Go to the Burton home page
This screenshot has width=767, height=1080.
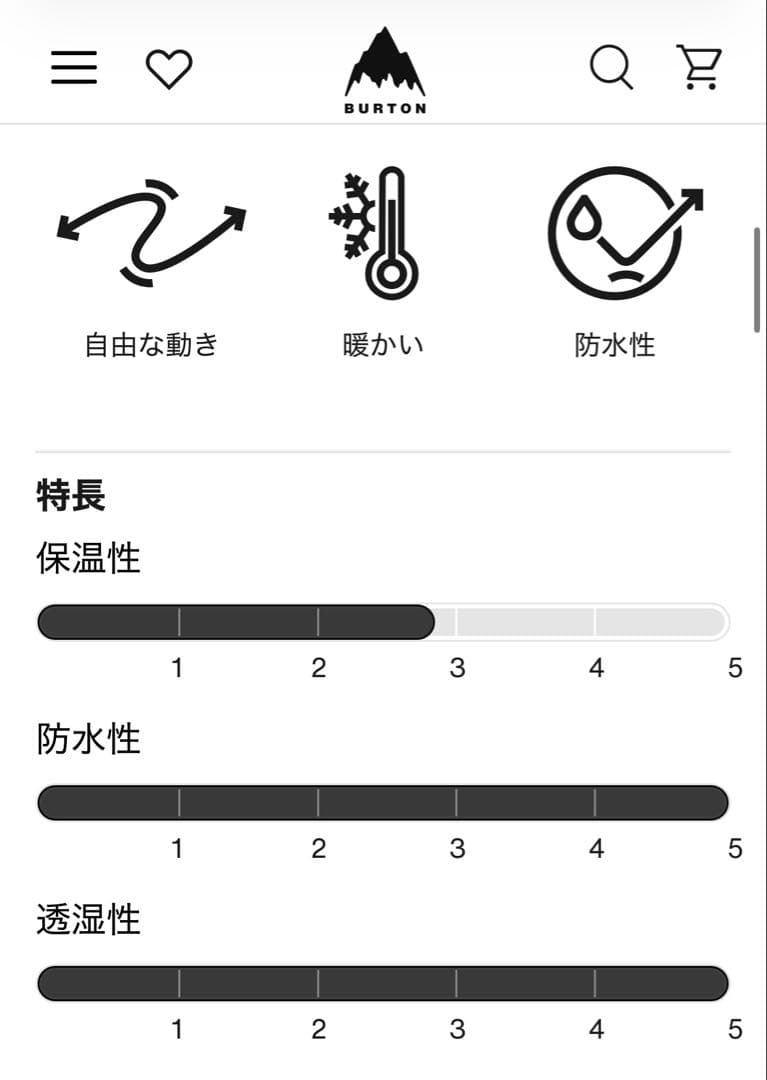(x=385, y=71)
